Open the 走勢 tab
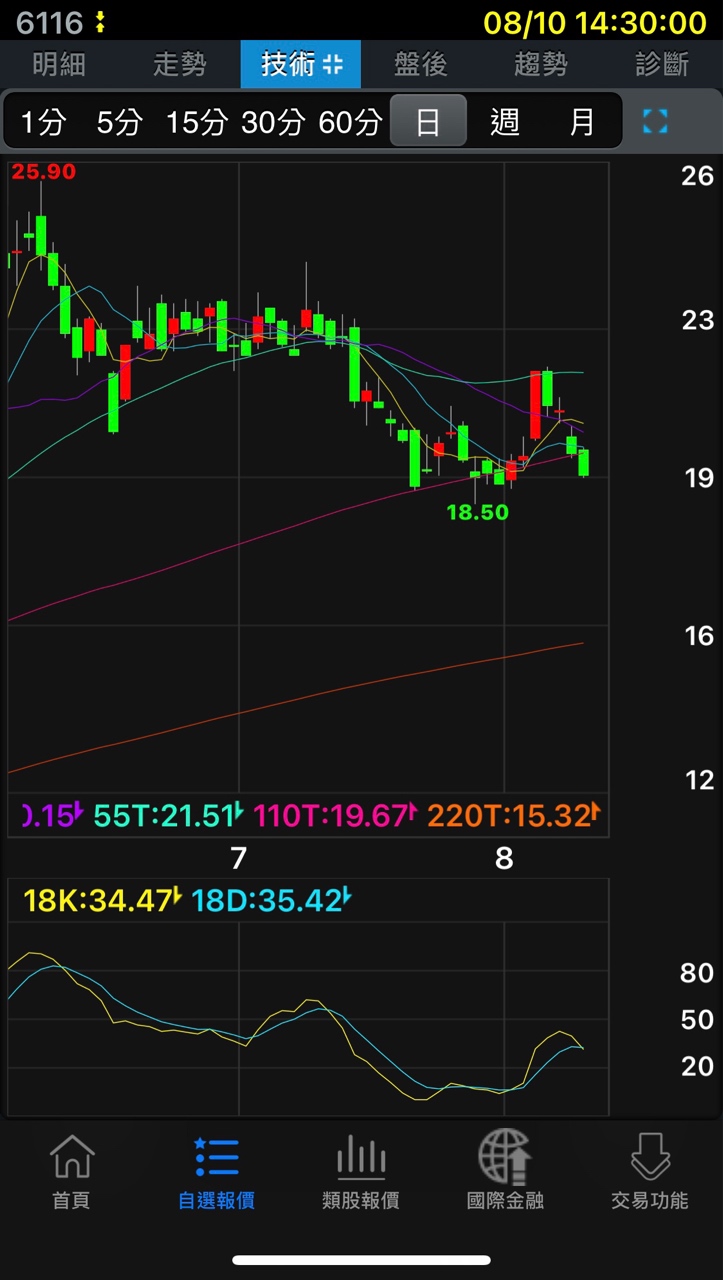Viewport: 723px width, 1280px height. (x=180, y=65)
